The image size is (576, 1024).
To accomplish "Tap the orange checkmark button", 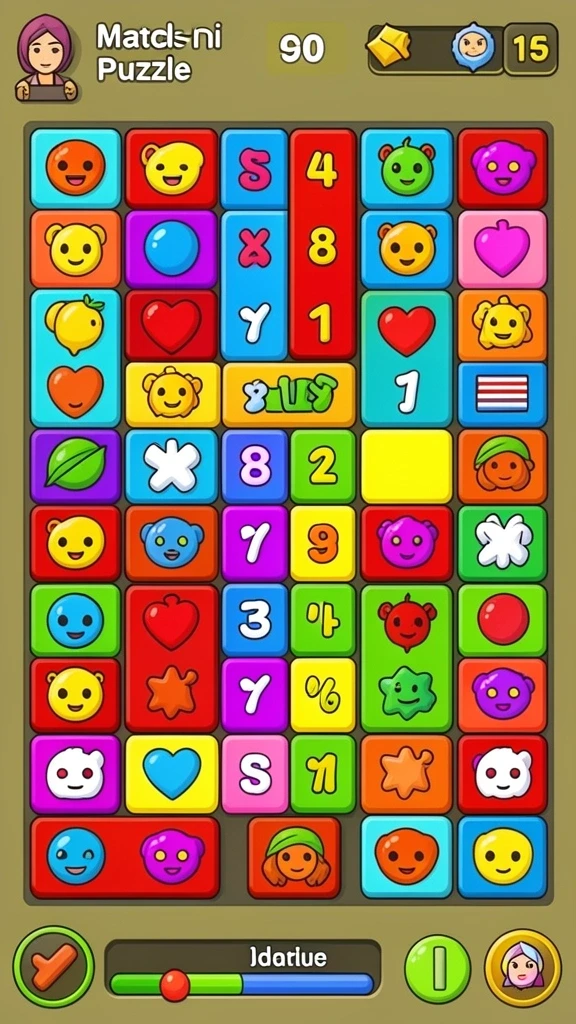I will (x=54, y=966).
